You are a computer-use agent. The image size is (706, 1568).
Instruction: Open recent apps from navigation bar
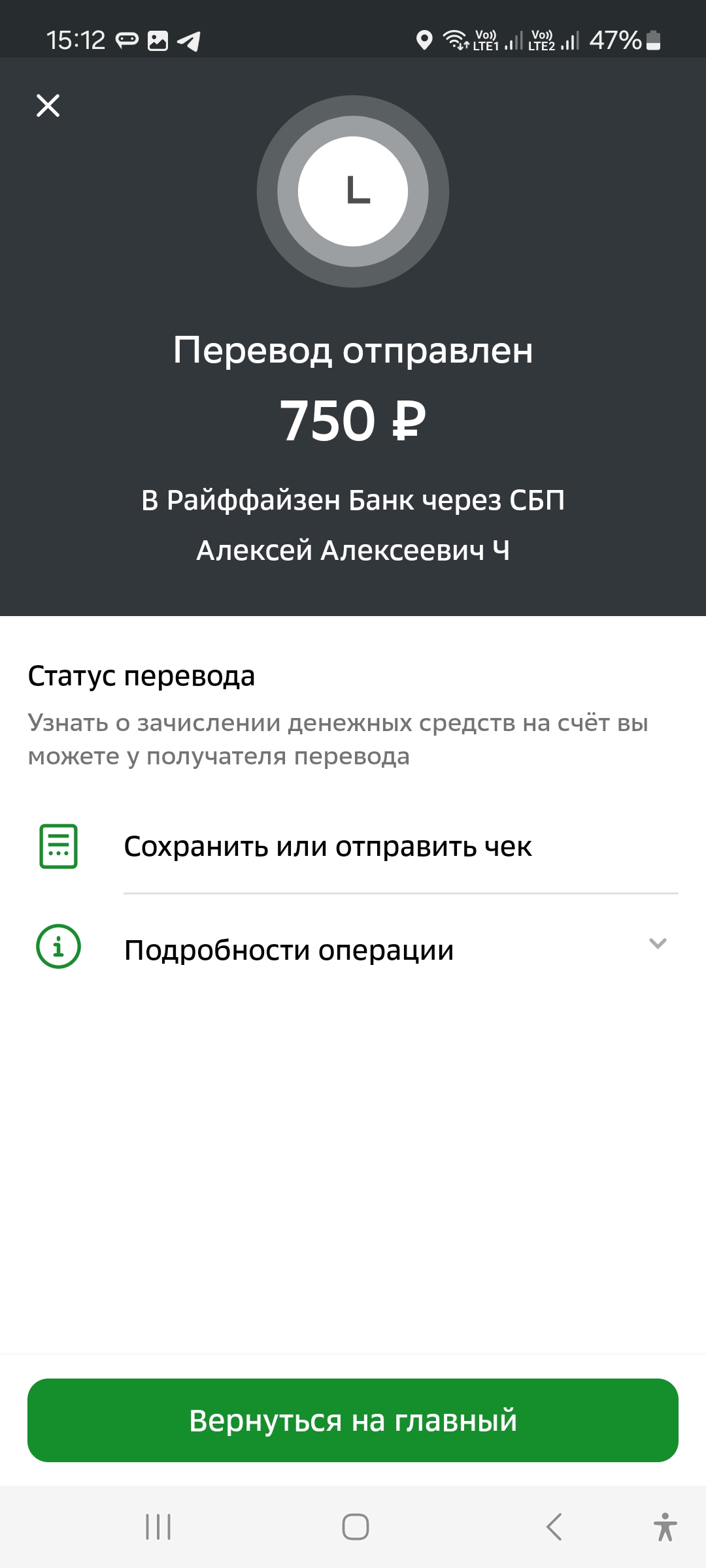click(x=158, y=1527)
